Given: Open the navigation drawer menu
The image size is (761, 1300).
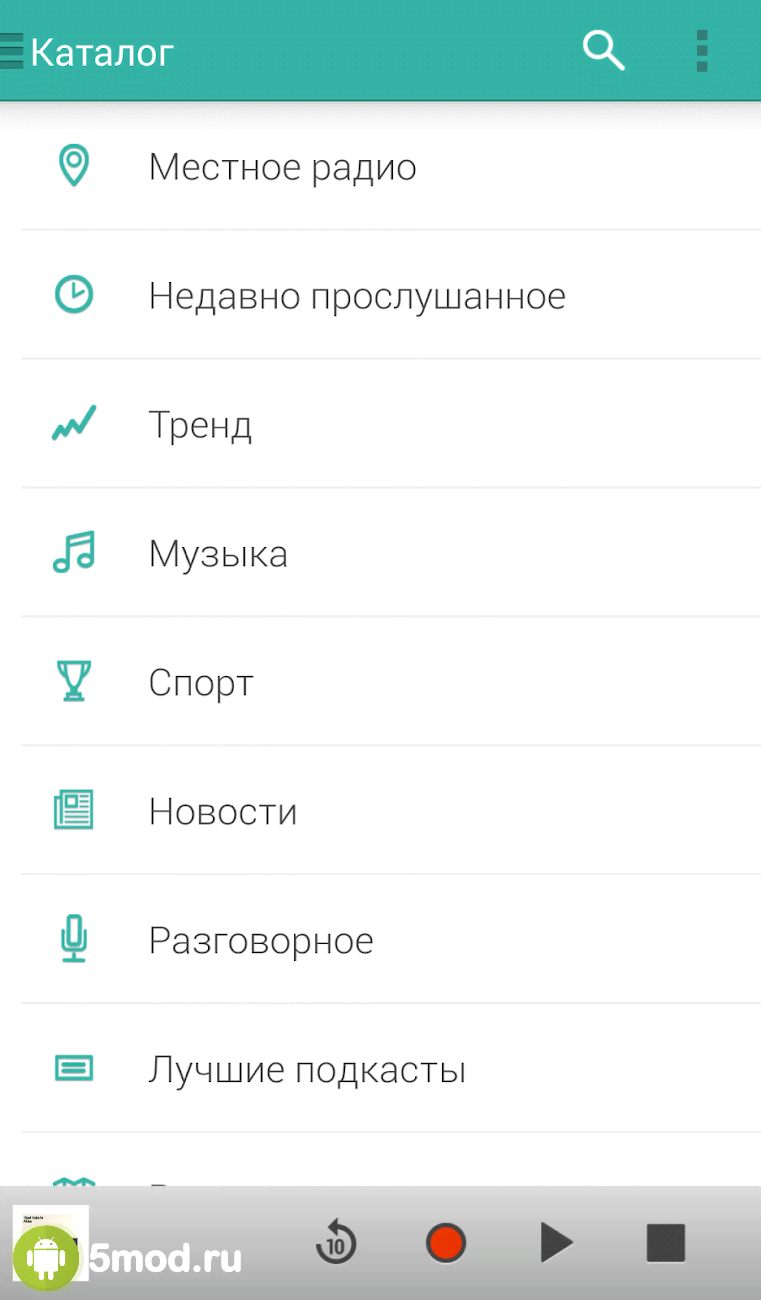Looking at the screenshot, I should pyautogui.click(x=12, y=51).
